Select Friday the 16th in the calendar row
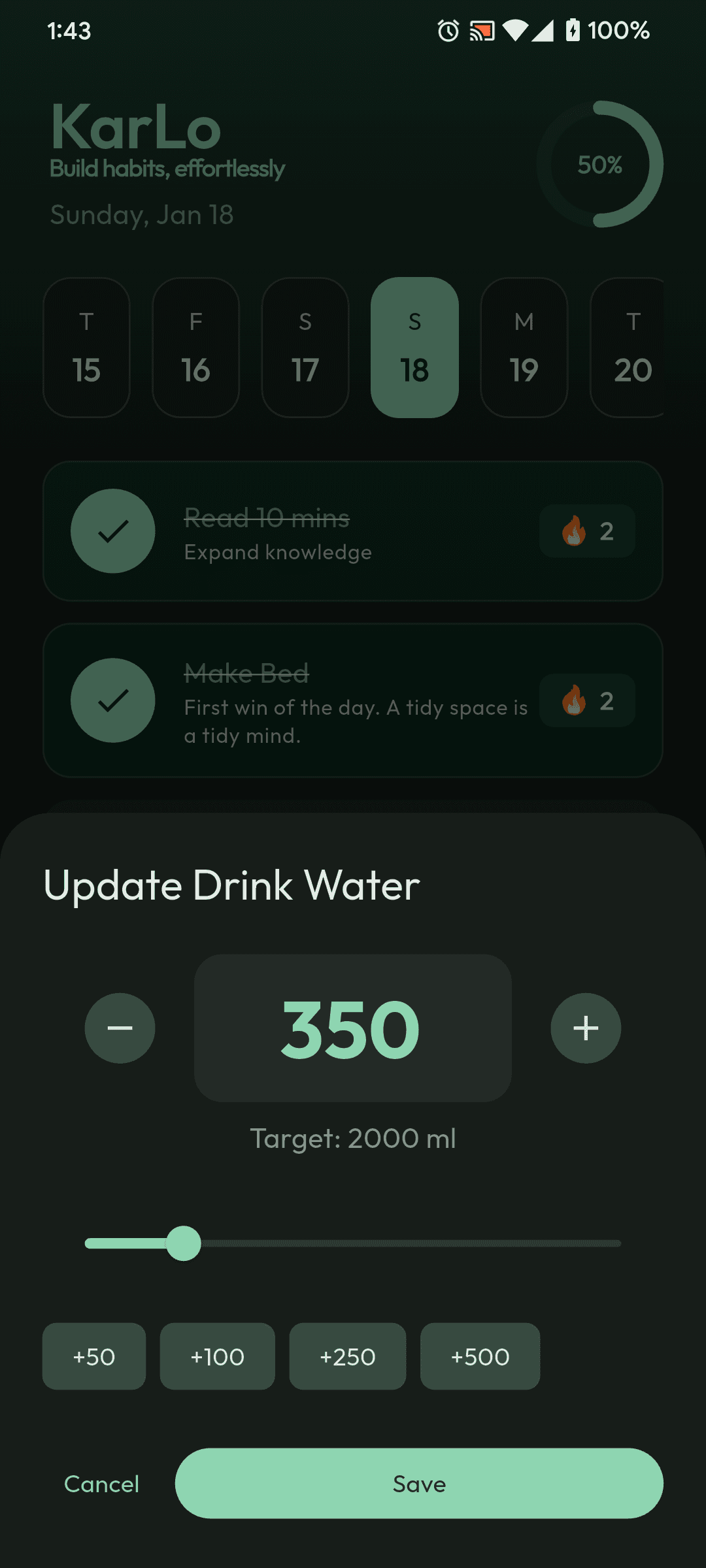 click(x=195, y=347)
